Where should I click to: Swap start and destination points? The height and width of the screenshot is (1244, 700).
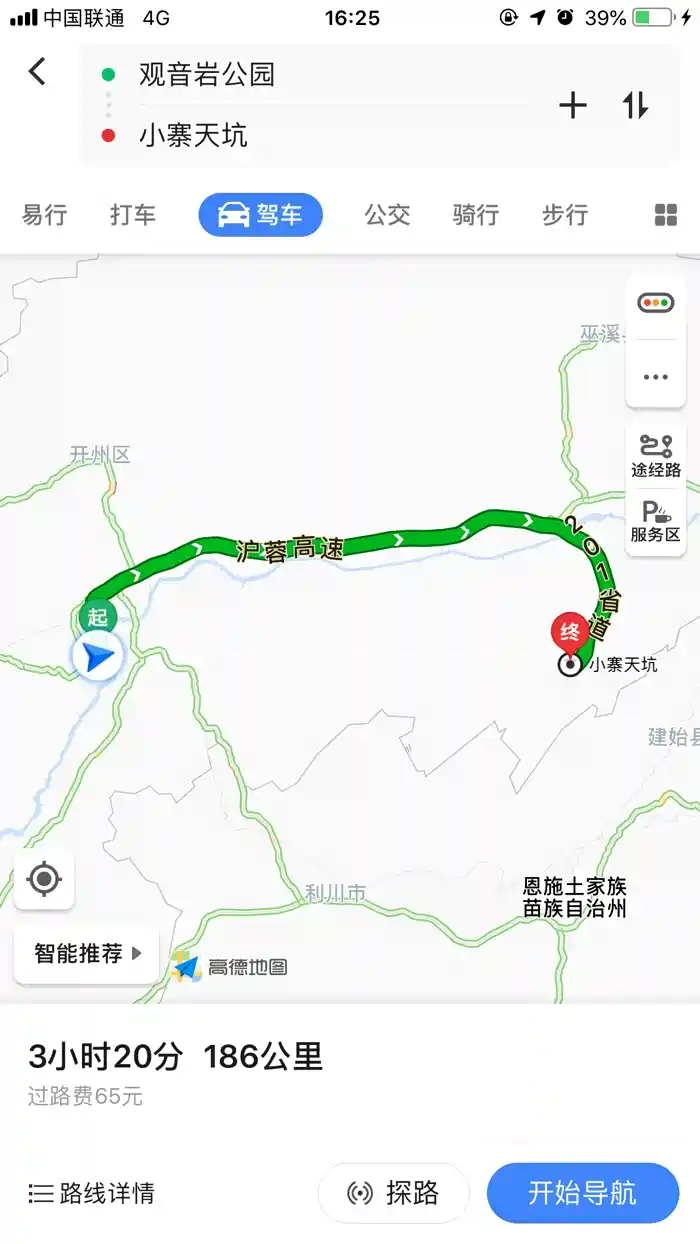point(636,105)
